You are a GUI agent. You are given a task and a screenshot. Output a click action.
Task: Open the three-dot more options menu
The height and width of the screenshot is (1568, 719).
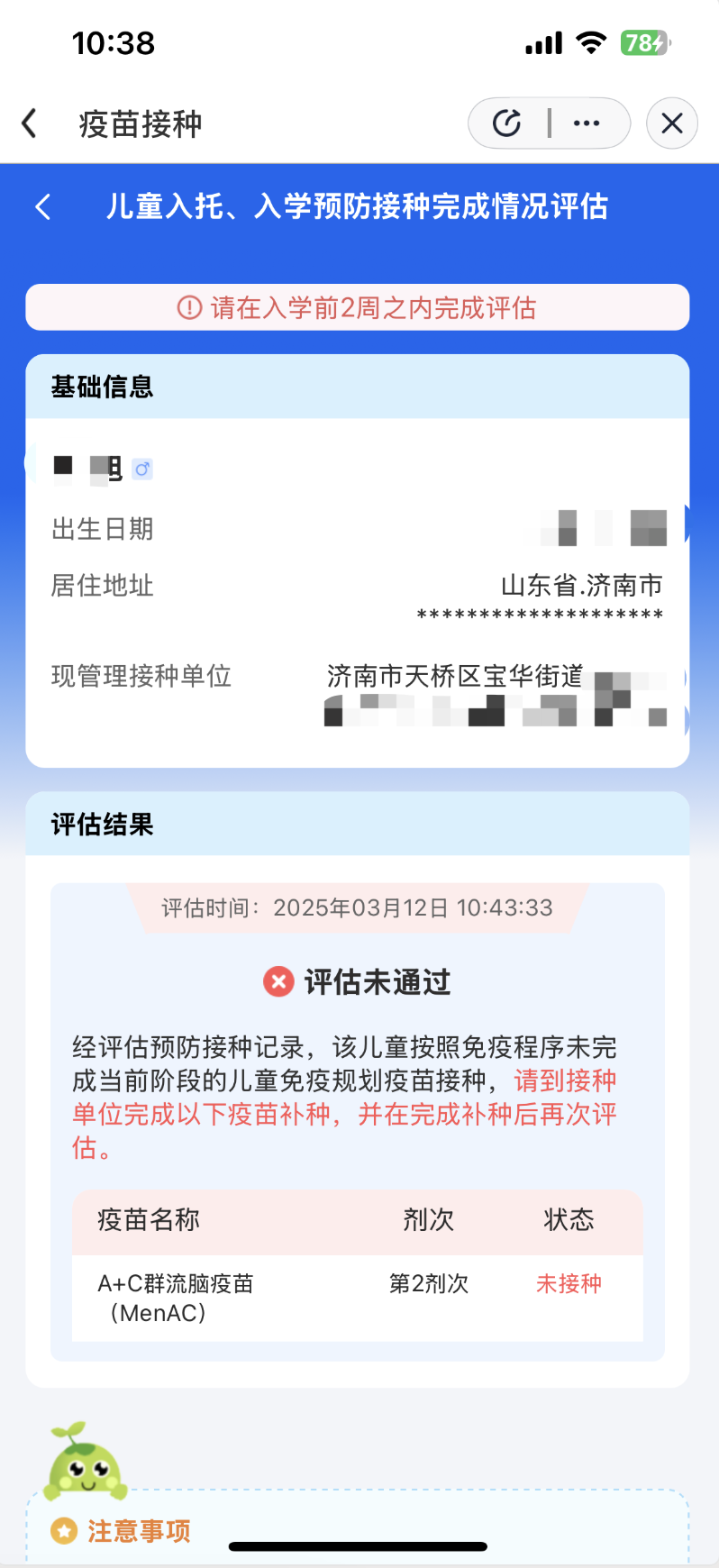[587, 123]
